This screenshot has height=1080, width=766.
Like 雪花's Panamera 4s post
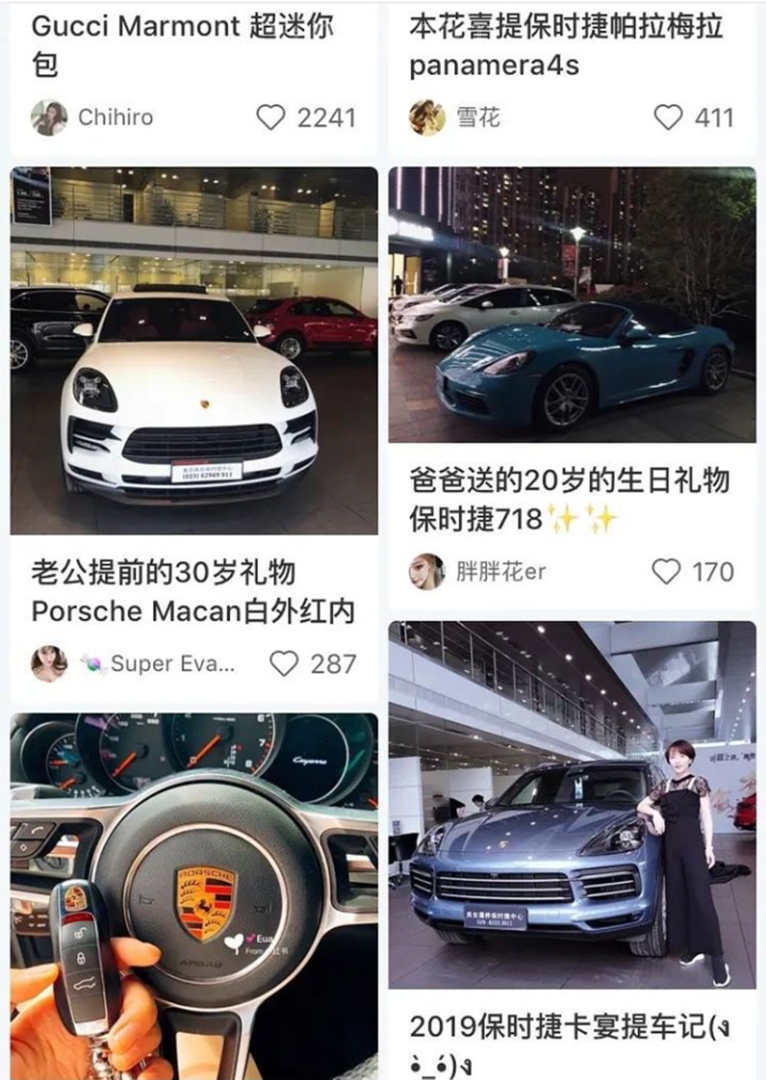668,118
